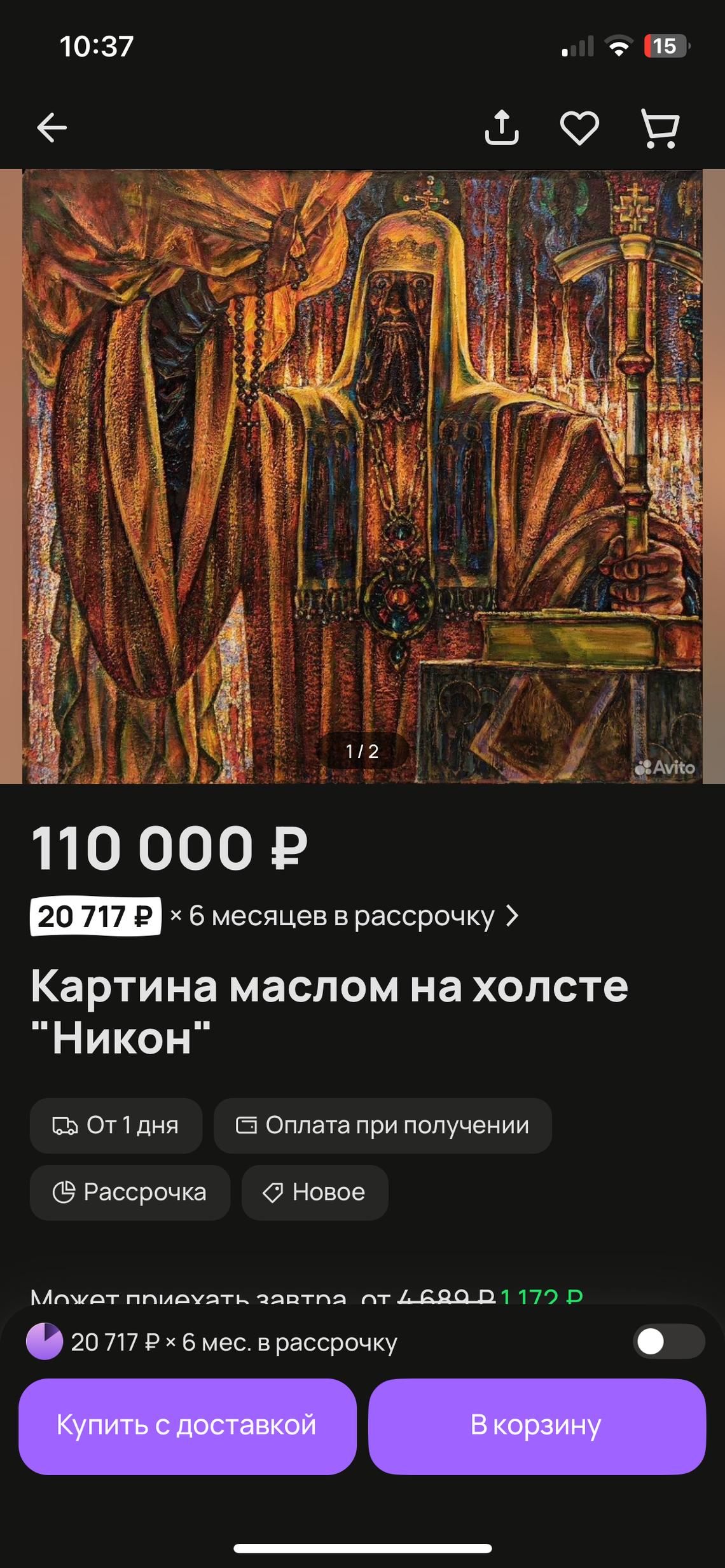Go back using the arrow icon
725x1568 pixels.
52,128
